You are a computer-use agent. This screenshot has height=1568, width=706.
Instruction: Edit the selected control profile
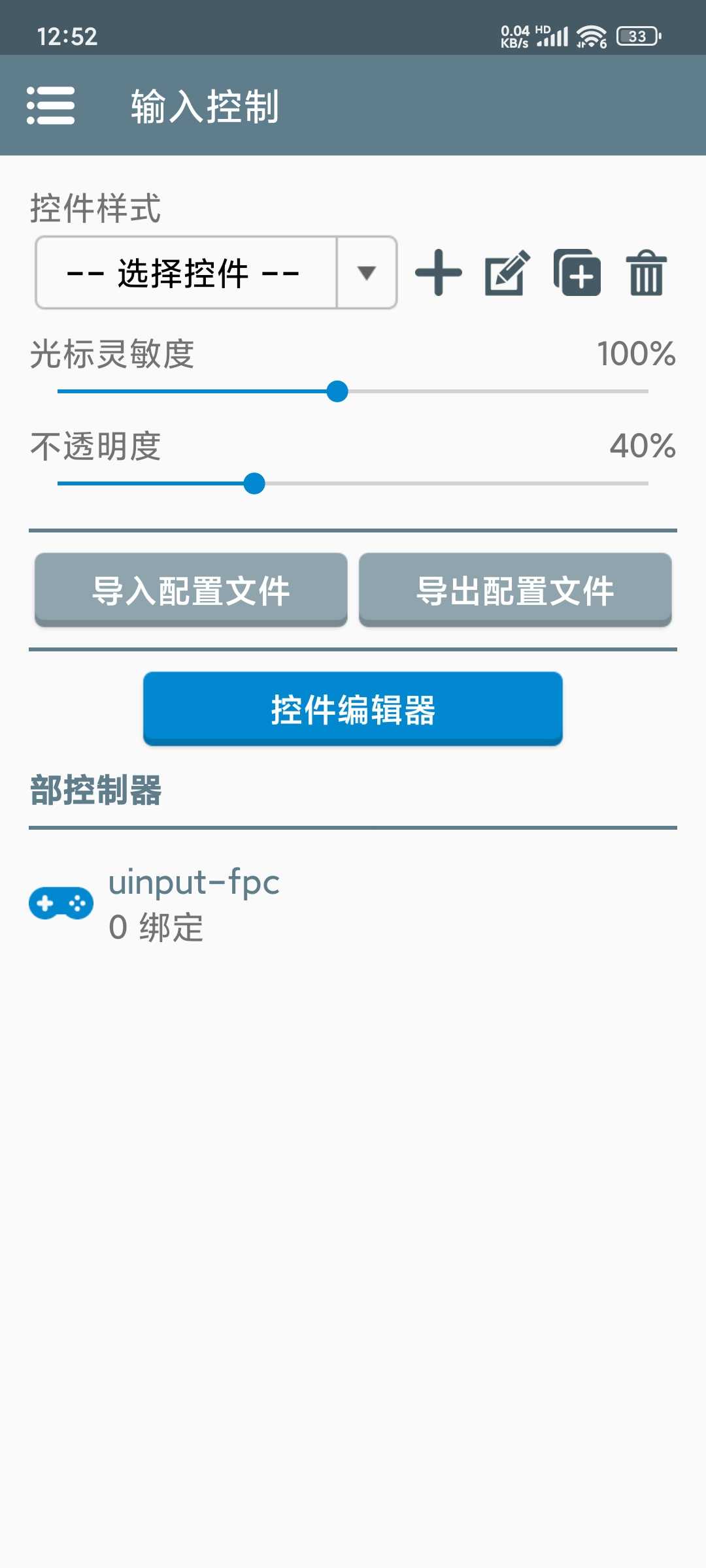pyautogui.click(x=508, y=272)
